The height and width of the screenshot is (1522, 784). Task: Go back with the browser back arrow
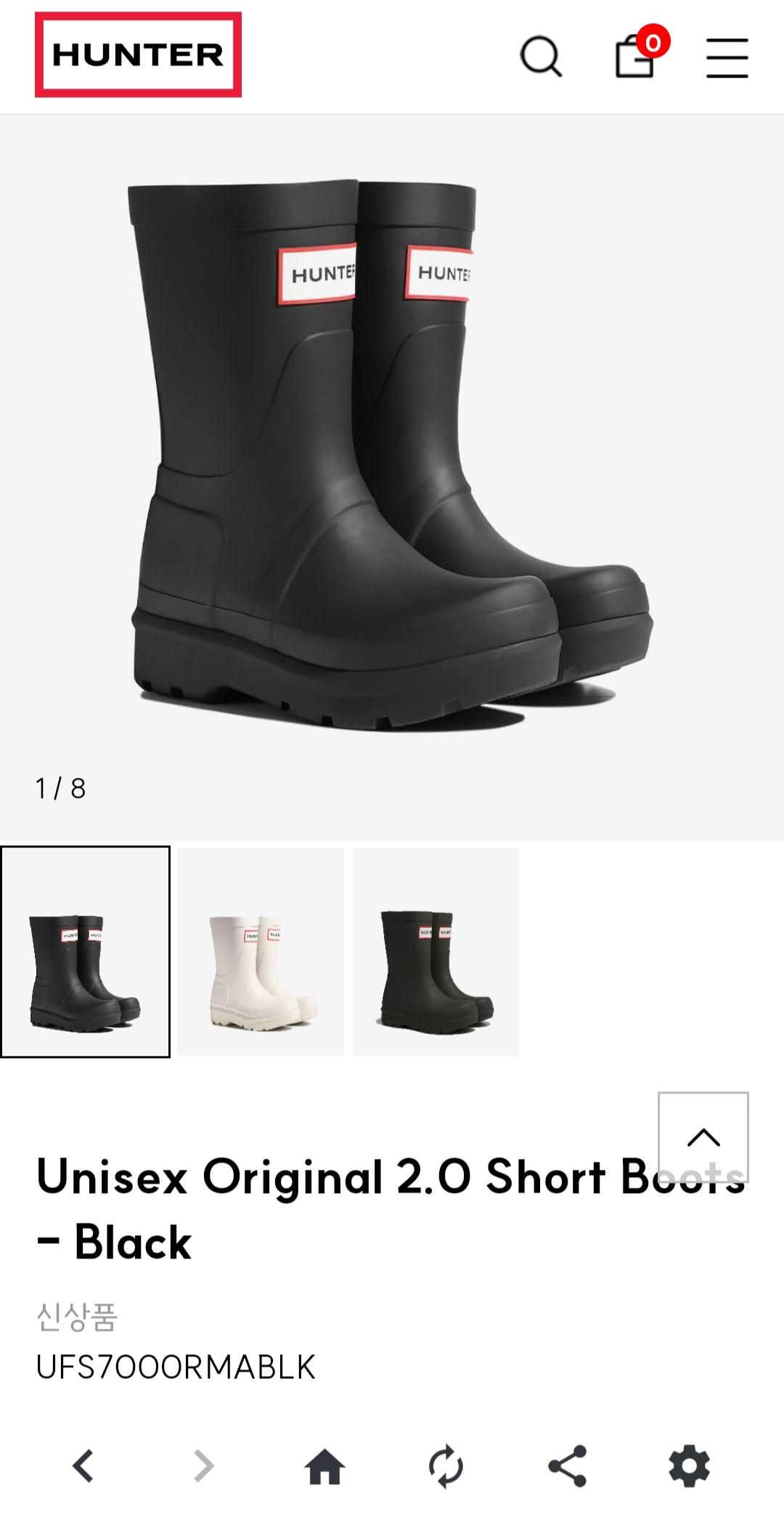[83, 1465]
